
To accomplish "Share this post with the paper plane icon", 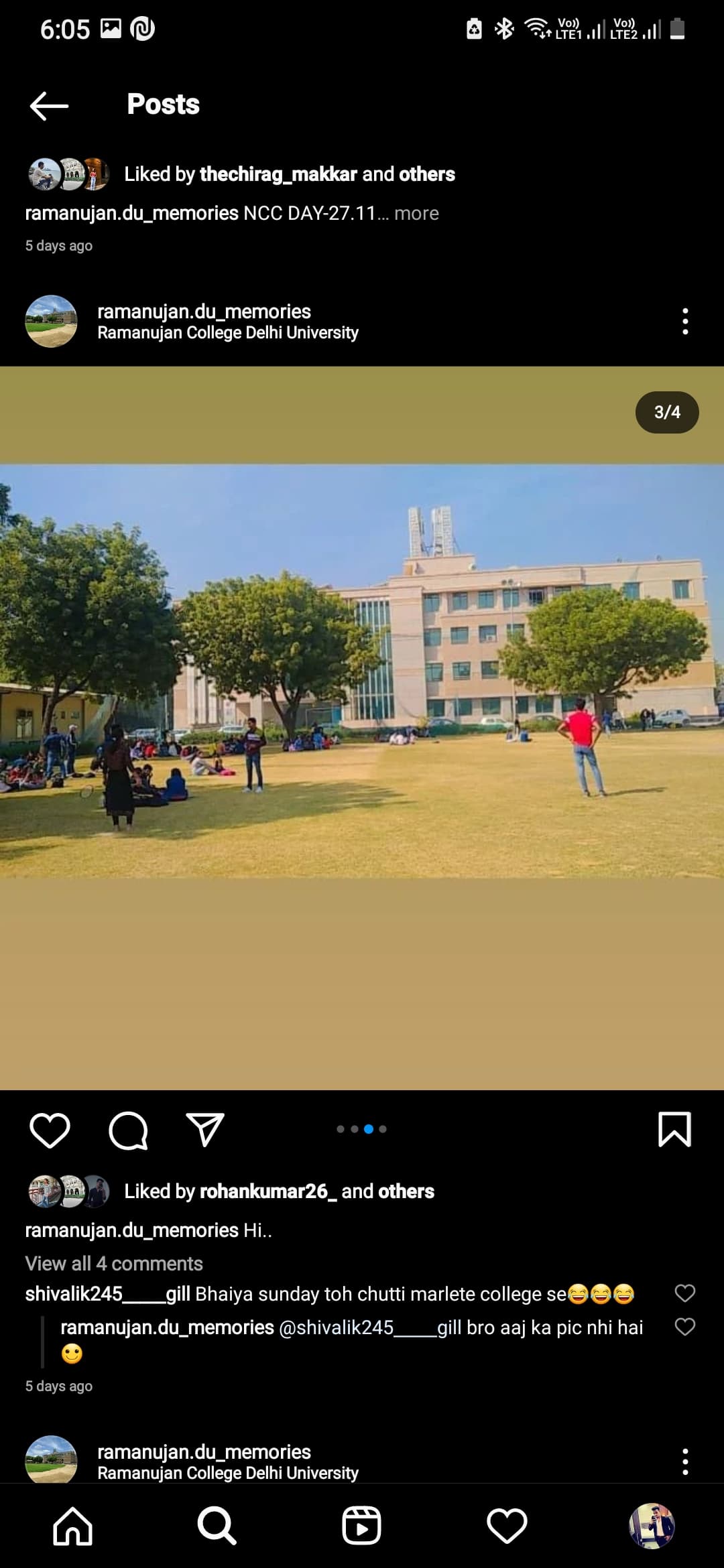I will tap(204, 1130).
